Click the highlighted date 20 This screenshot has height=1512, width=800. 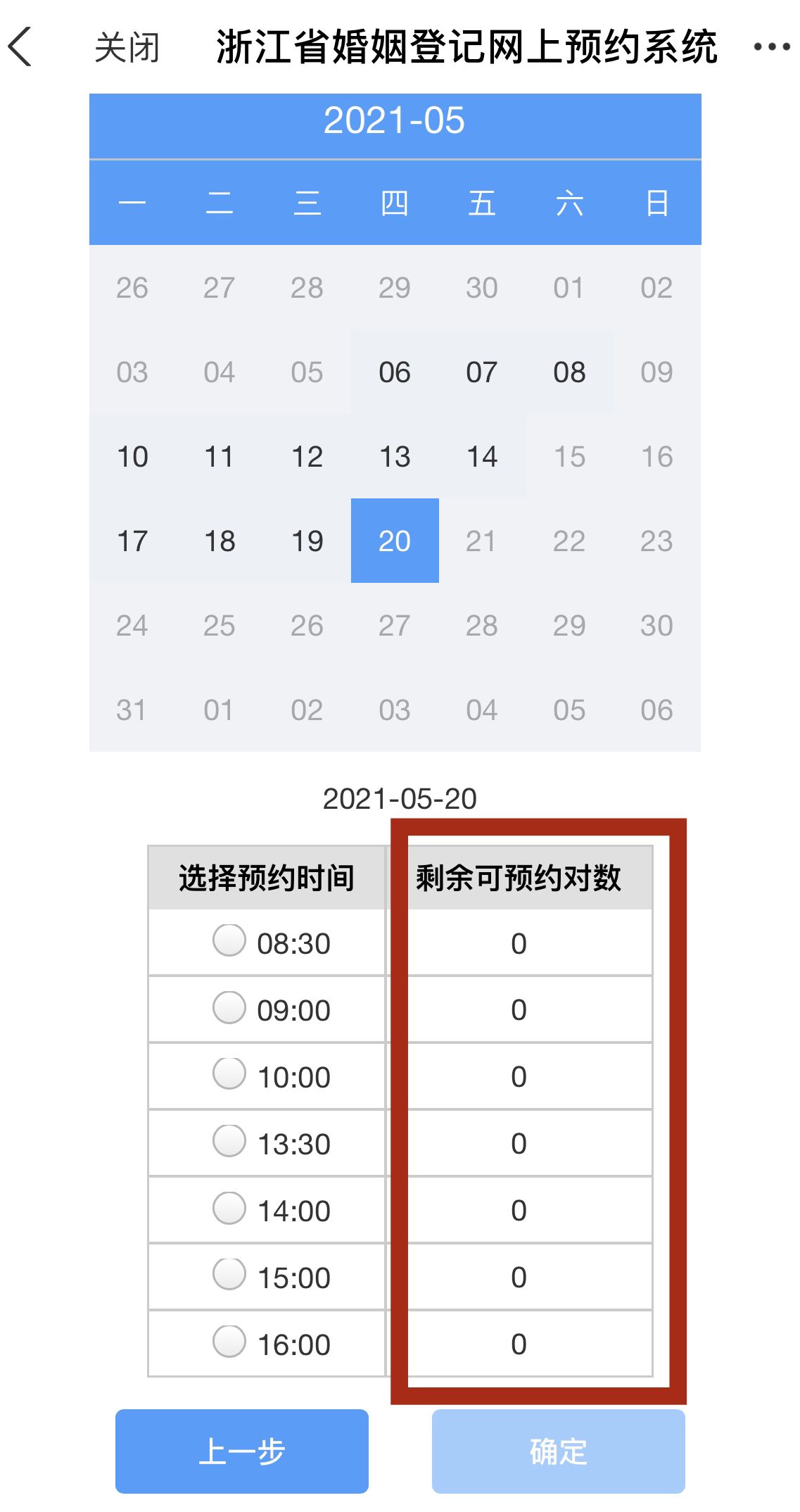[x=395, y=541]
